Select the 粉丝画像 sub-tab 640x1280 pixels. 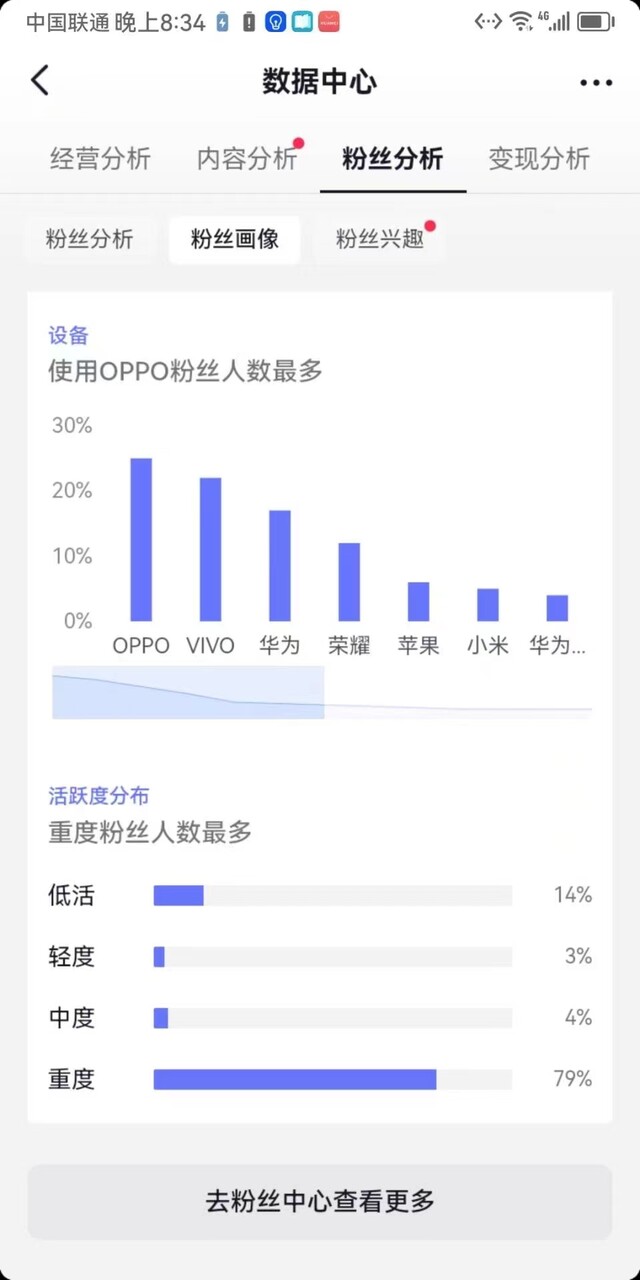click(235, 239)
